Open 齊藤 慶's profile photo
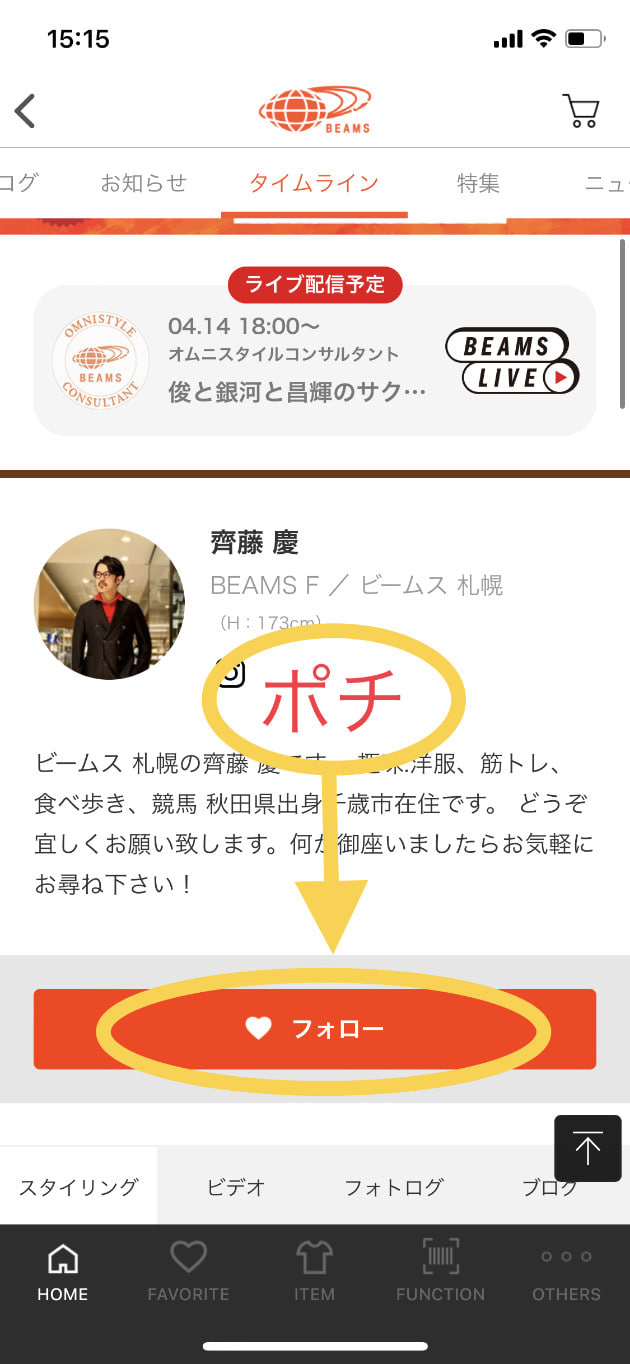The height and width of the screenshot is (1364, 630). click(109, 604)
